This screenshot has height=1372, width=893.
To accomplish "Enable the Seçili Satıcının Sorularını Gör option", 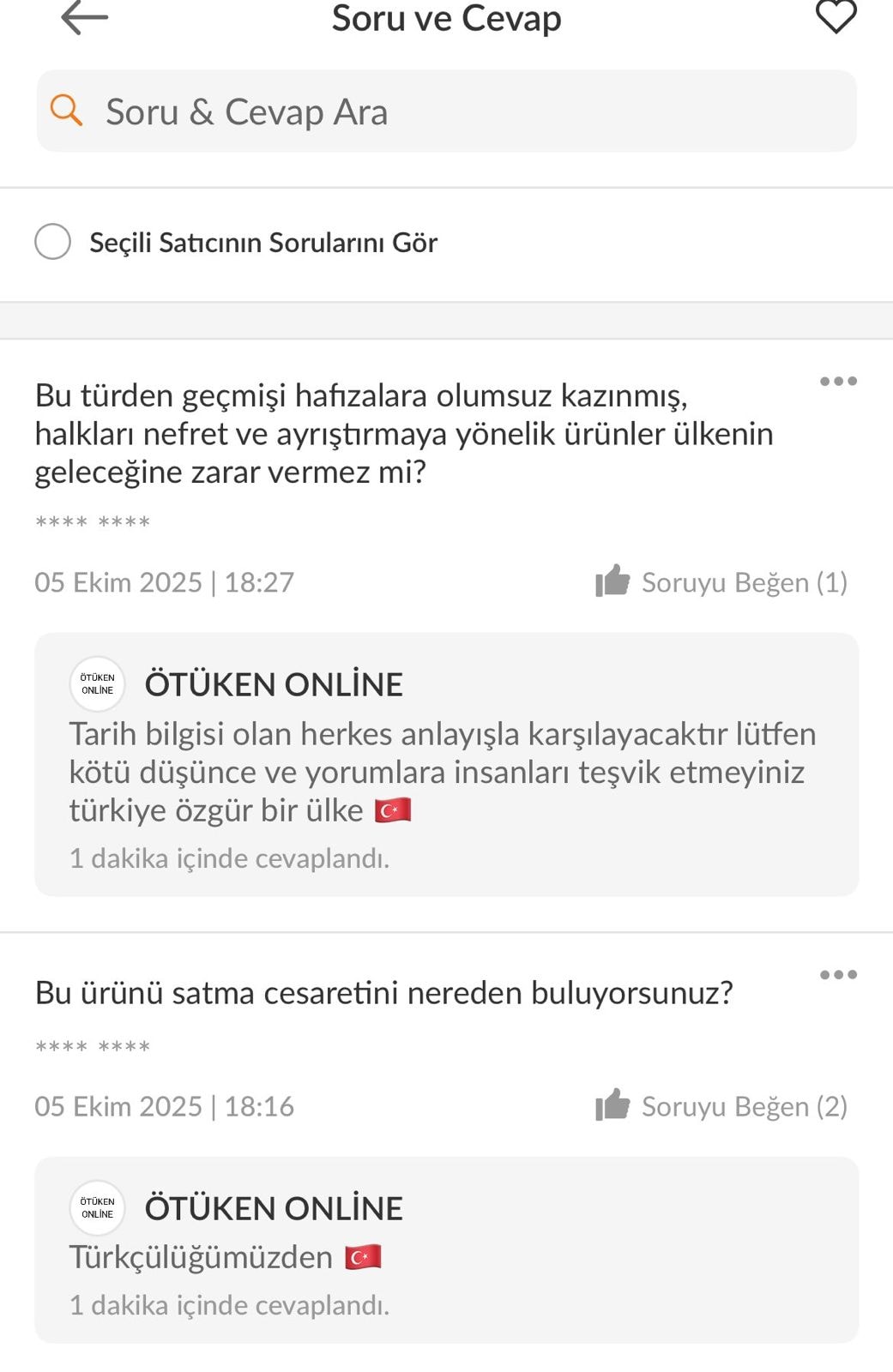I will click(x=53, y=242).
